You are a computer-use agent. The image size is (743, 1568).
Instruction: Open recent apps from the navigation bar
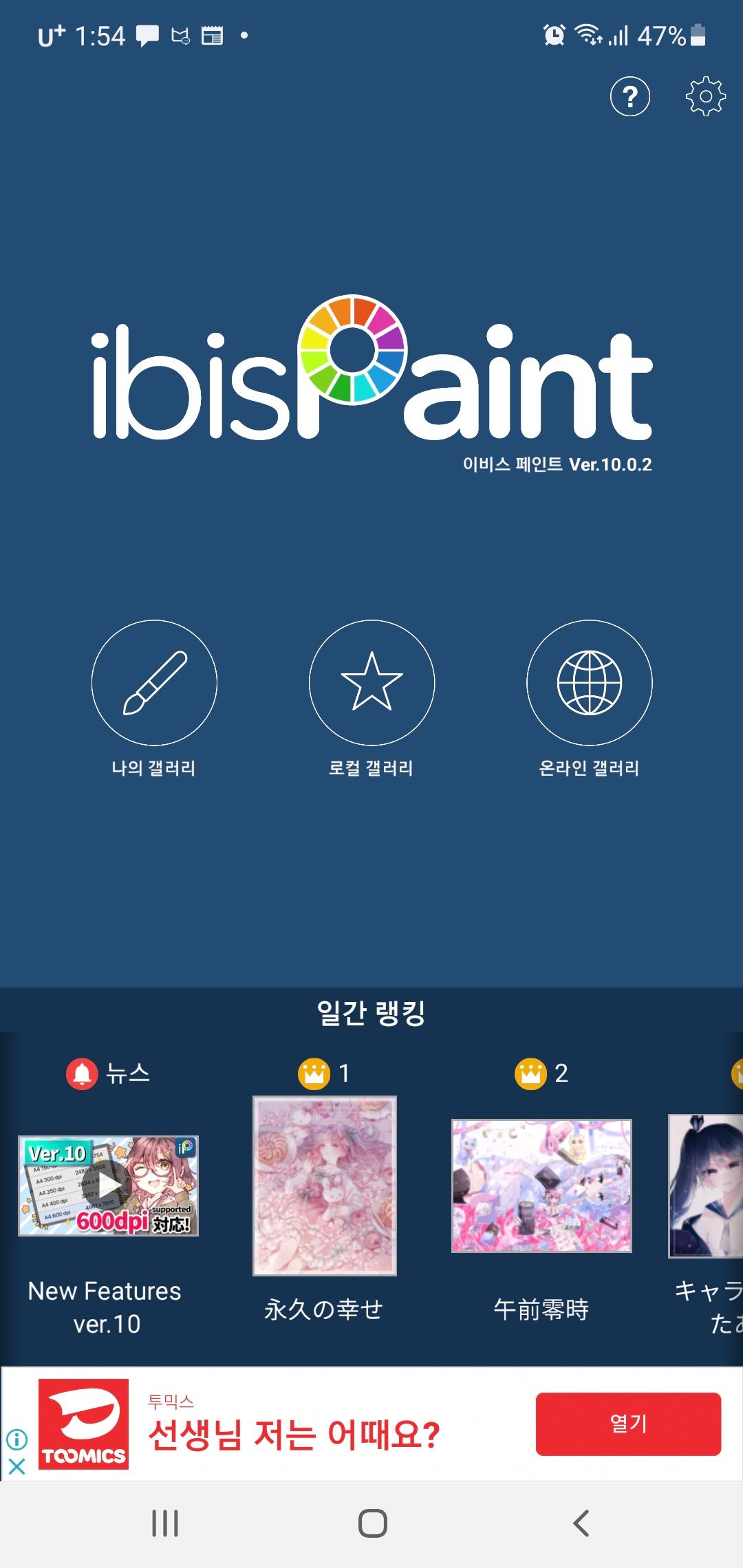click(x=165, y=1523)
